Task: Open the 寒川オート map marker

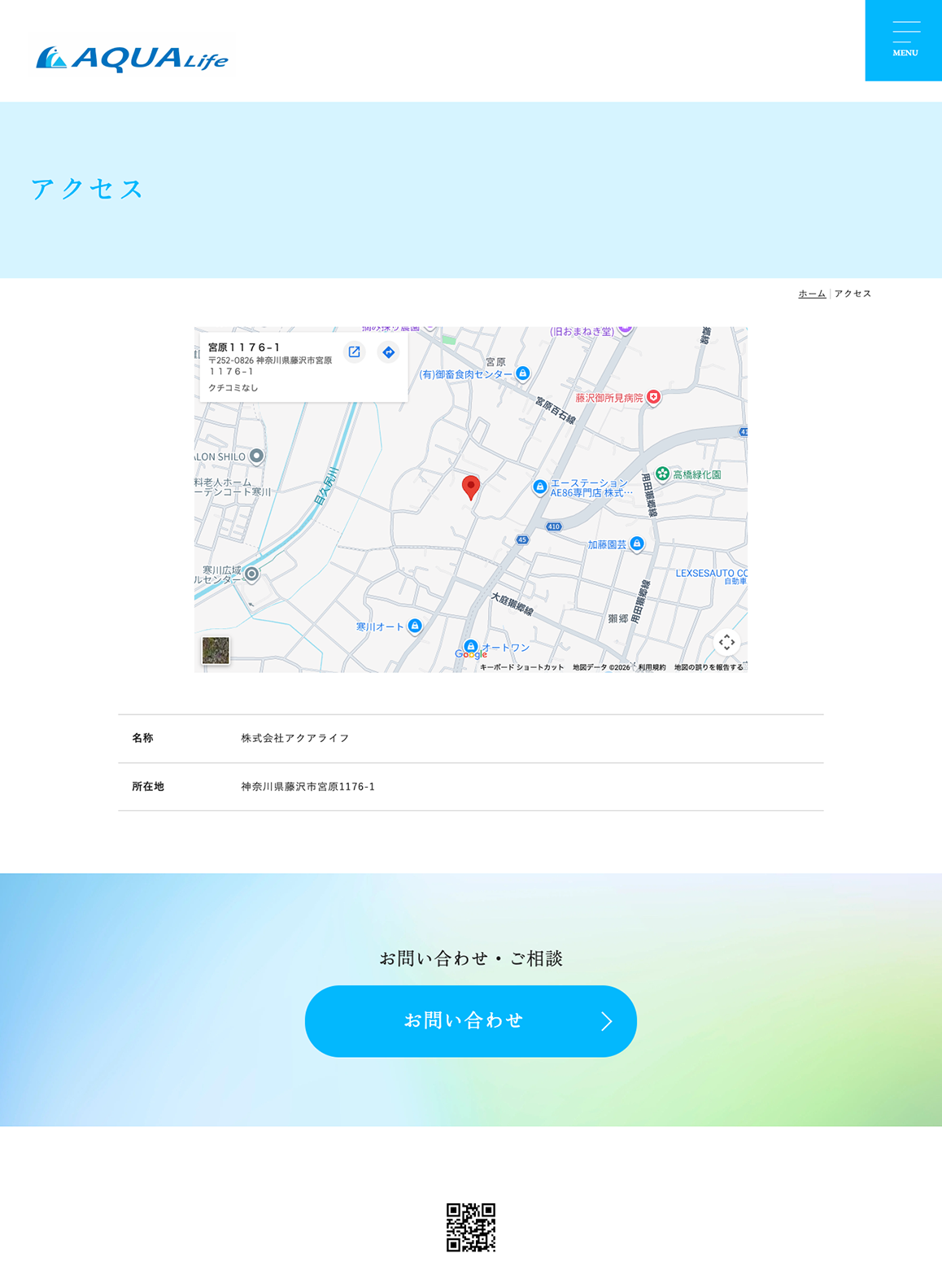Action: point(415,626)
